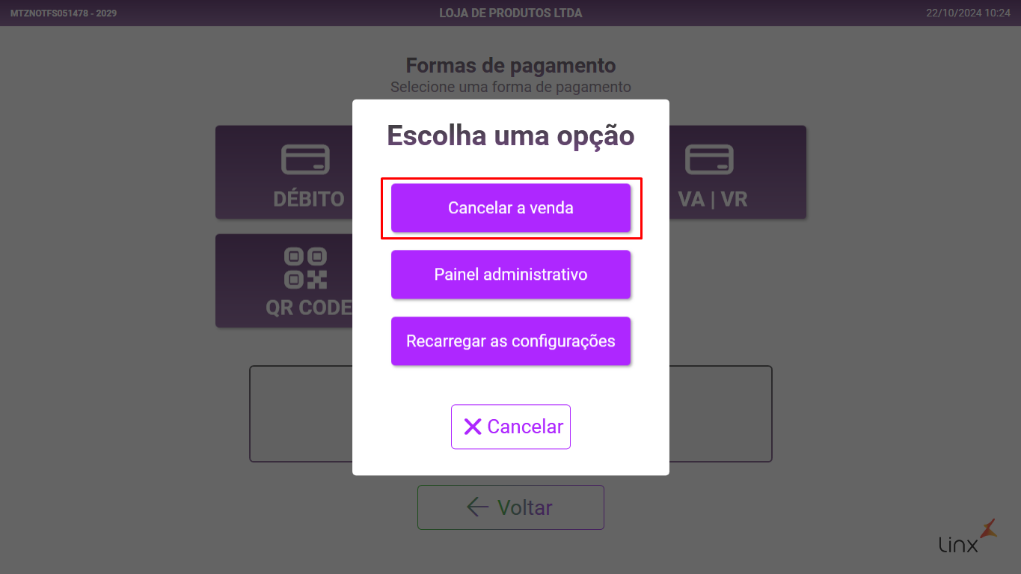Screen dimensions: 1021x574
Task: Dismiss dialog with Cancelar
Action: 510,427
